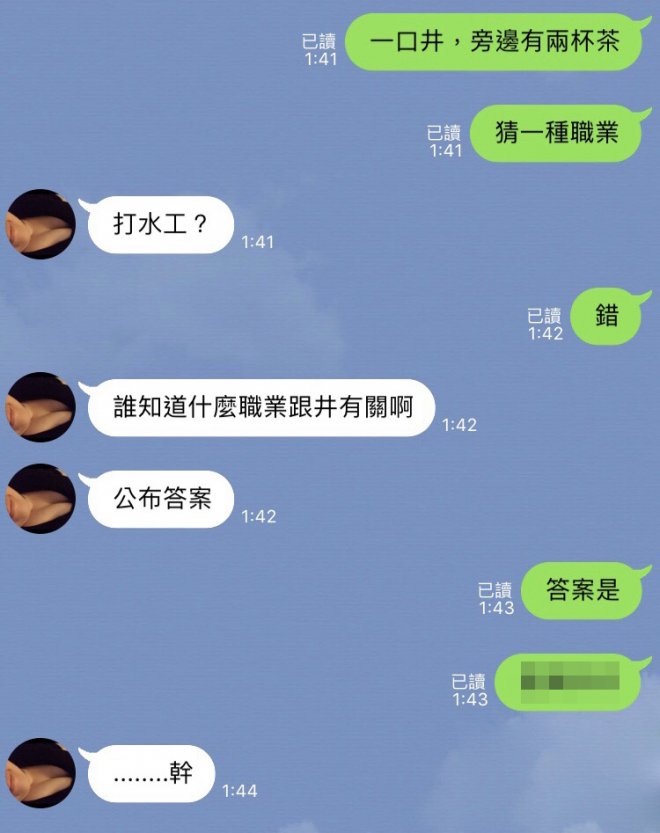View profile from avatar beside "公布答案"

[x=40, y=498]
